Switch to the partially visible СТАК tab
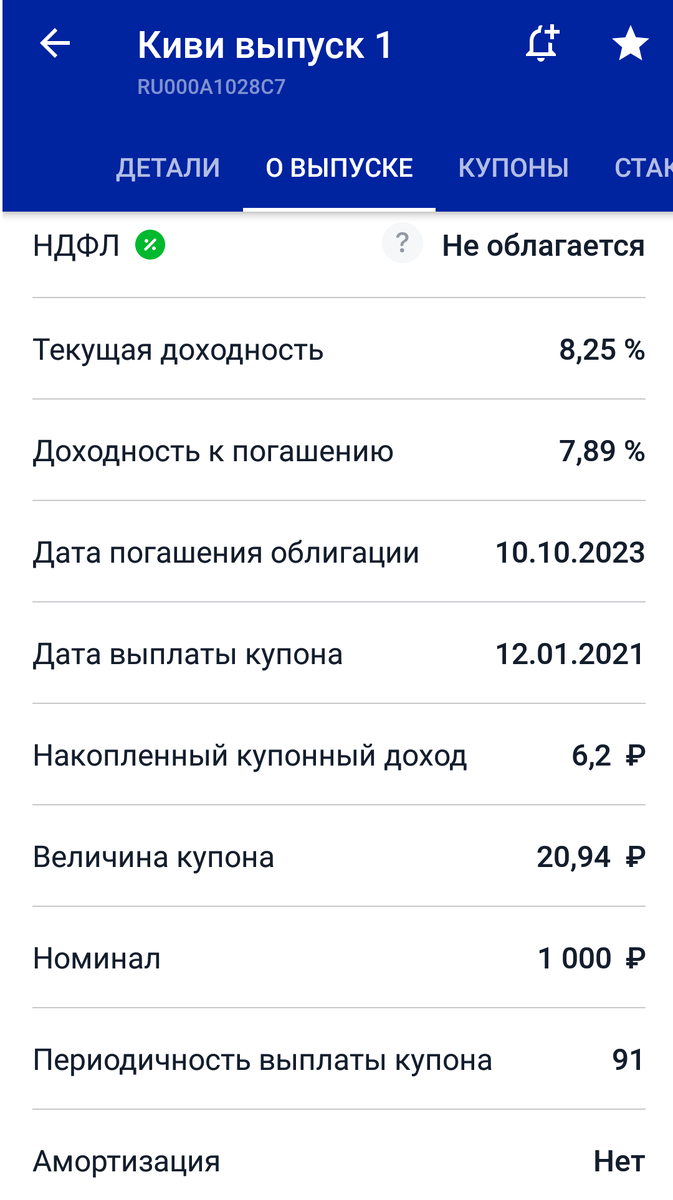The image size is (673, 1200). [x=643, y=168]
